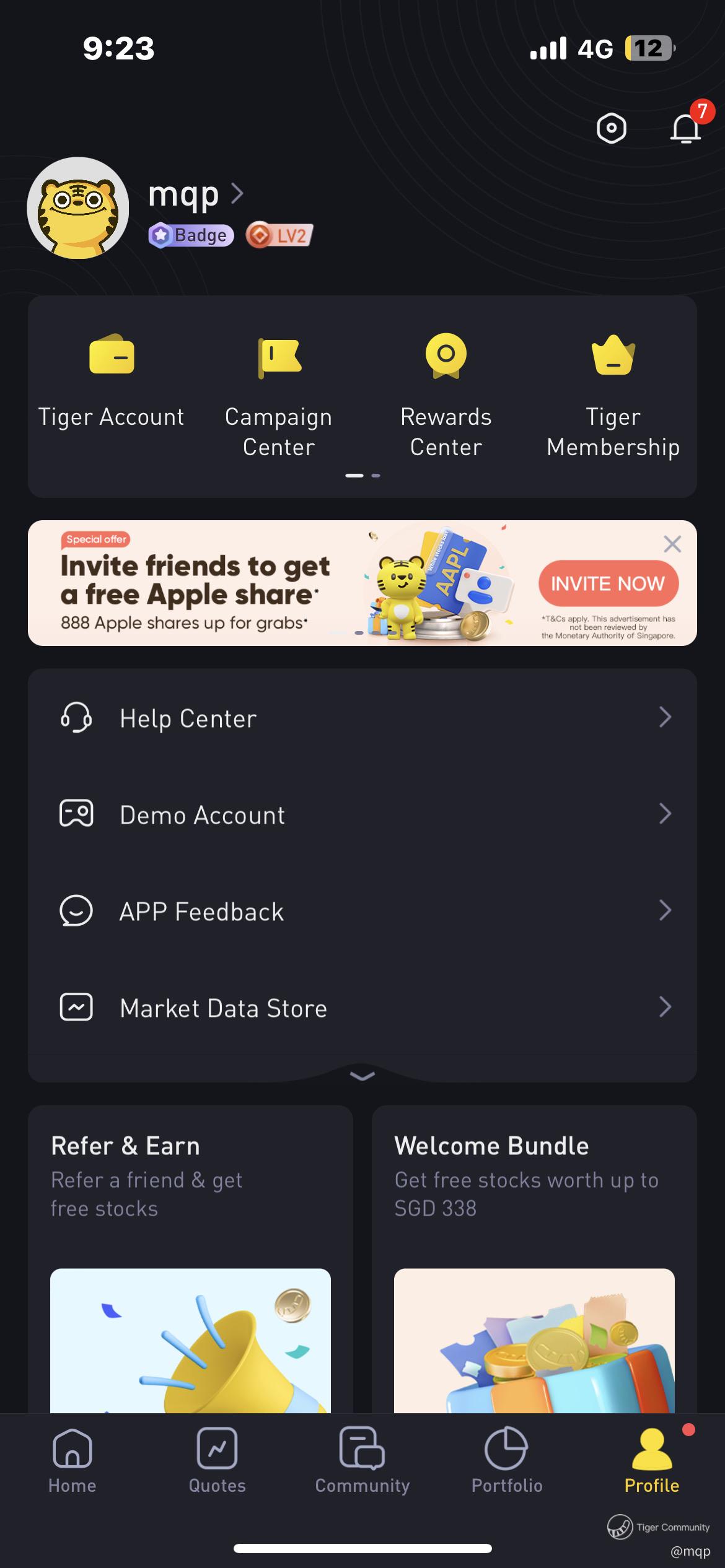This screenshot has height=1568, width=725.
Task: Open the LV2 level badge
Action: tap(279, 235)
